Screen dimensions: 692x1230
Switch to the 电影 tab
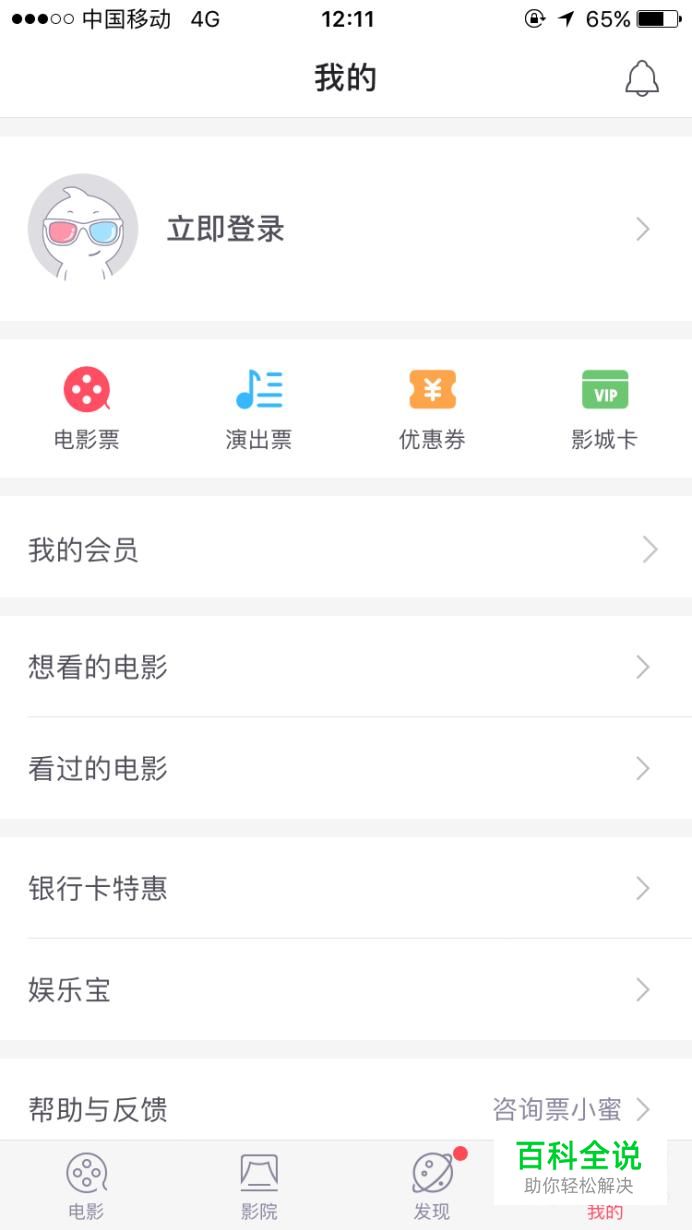87,1186
